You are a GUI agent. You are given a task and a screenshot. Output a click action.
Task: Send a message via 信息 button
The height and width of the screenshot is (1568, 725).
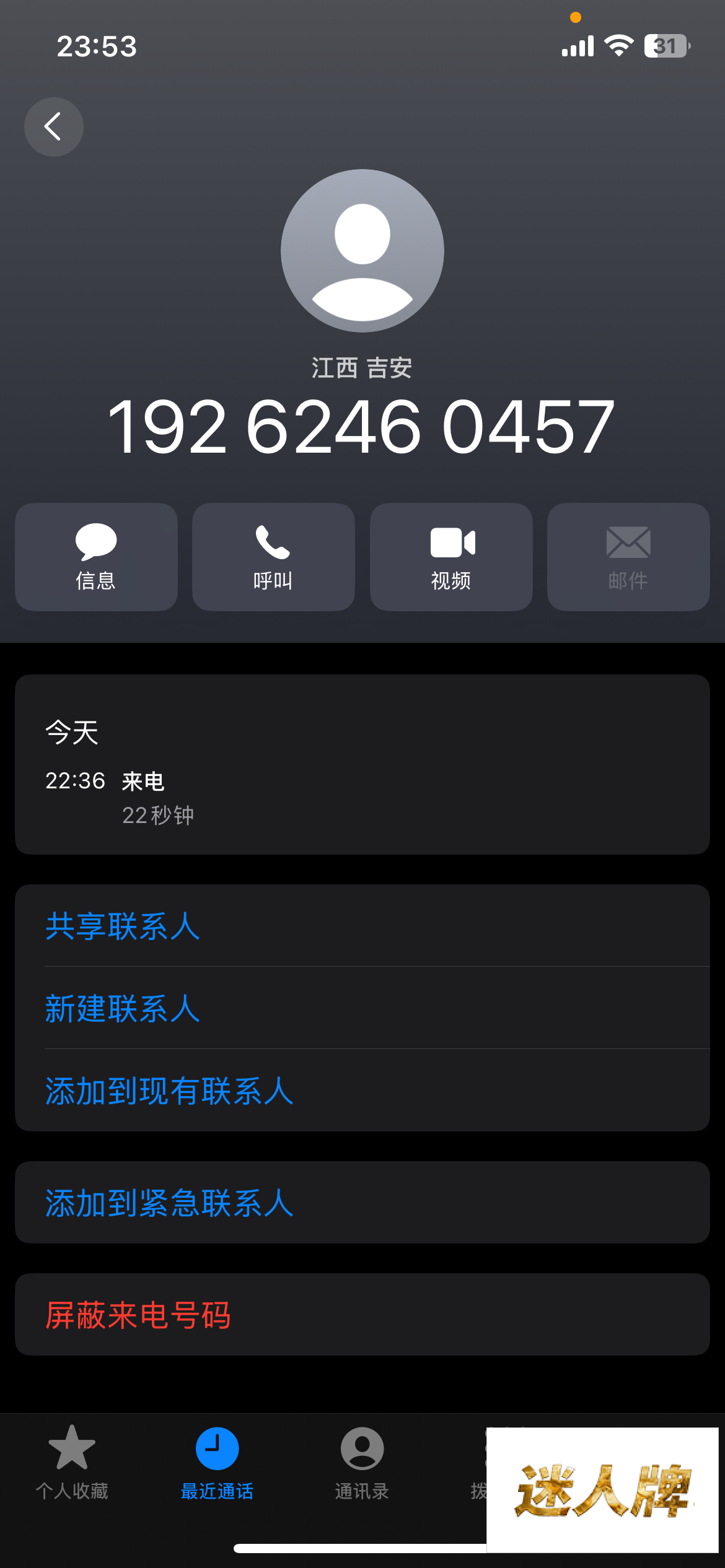point(96,557)
